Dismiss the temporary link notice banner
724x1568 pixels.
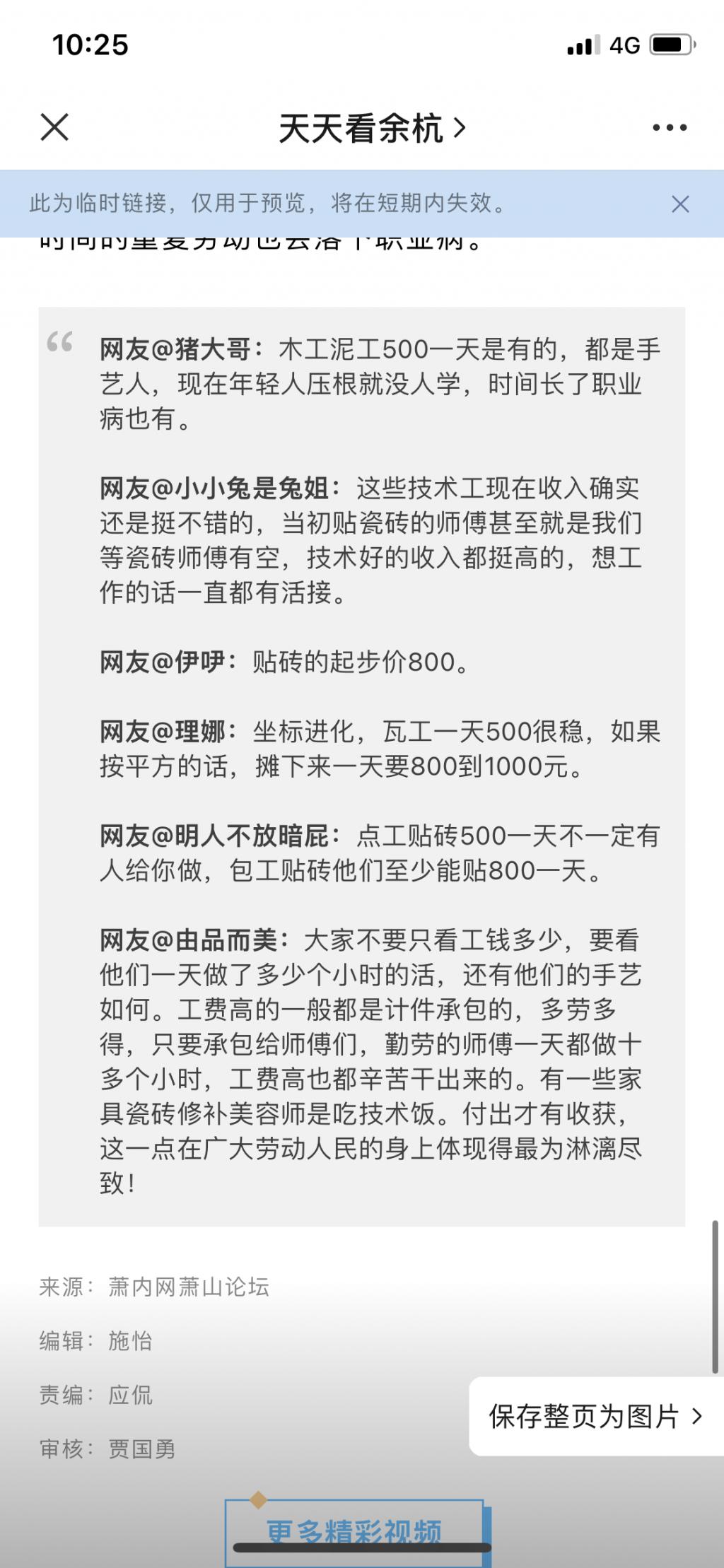tap(680, 204)
